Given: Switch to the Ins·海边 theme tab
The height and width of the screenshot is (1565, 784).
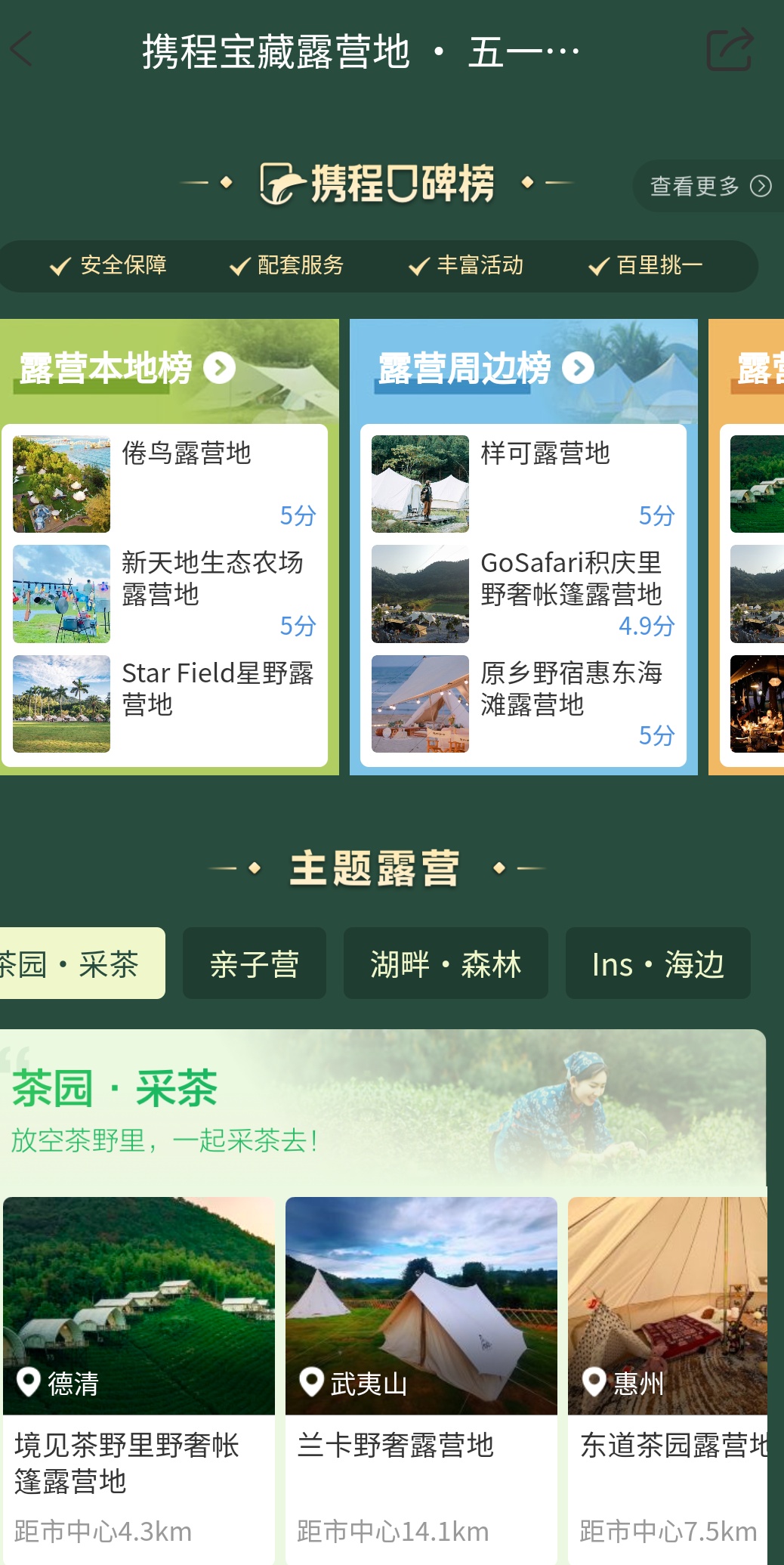Looking at the screenshot, I should point(658,963).
